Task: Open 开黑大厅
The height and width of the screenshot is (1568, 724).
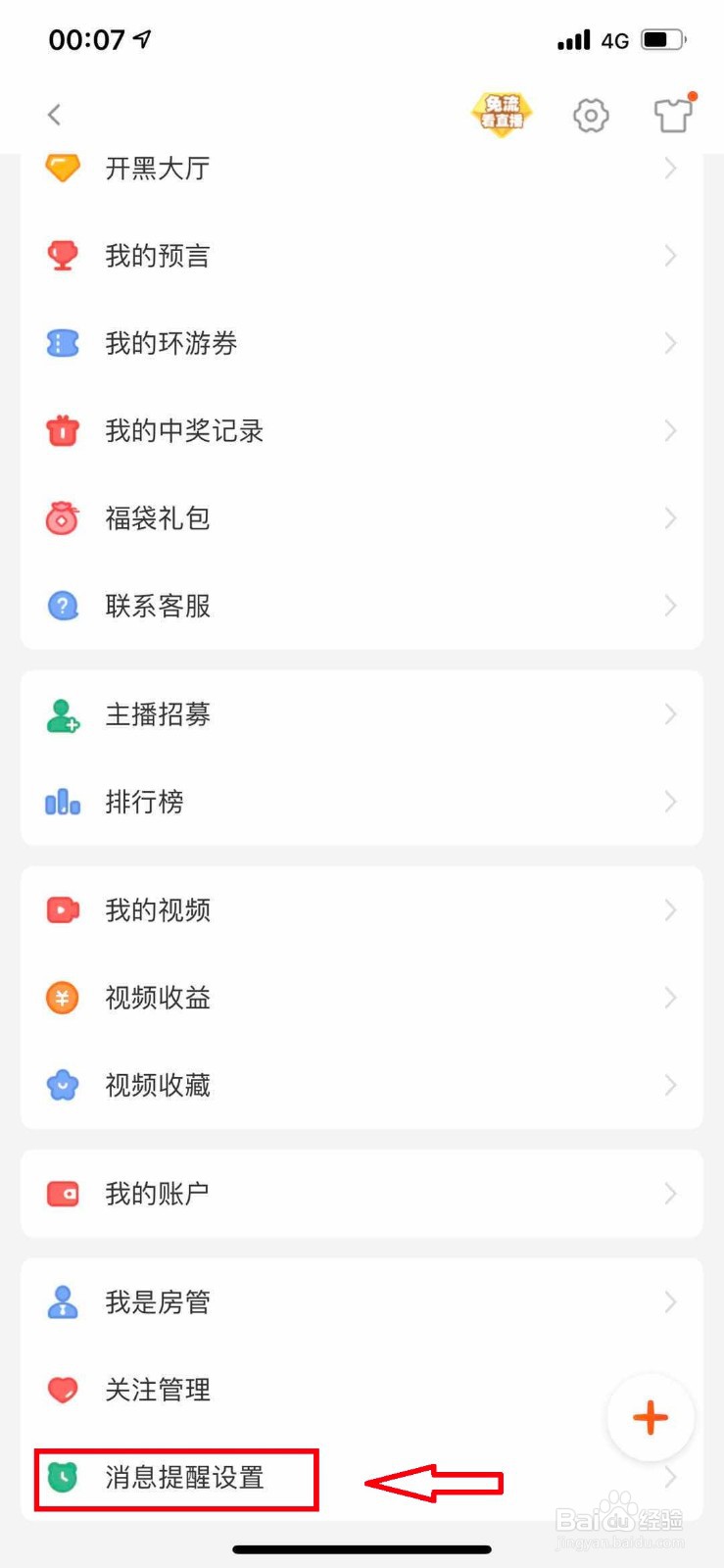Action: 362,169
